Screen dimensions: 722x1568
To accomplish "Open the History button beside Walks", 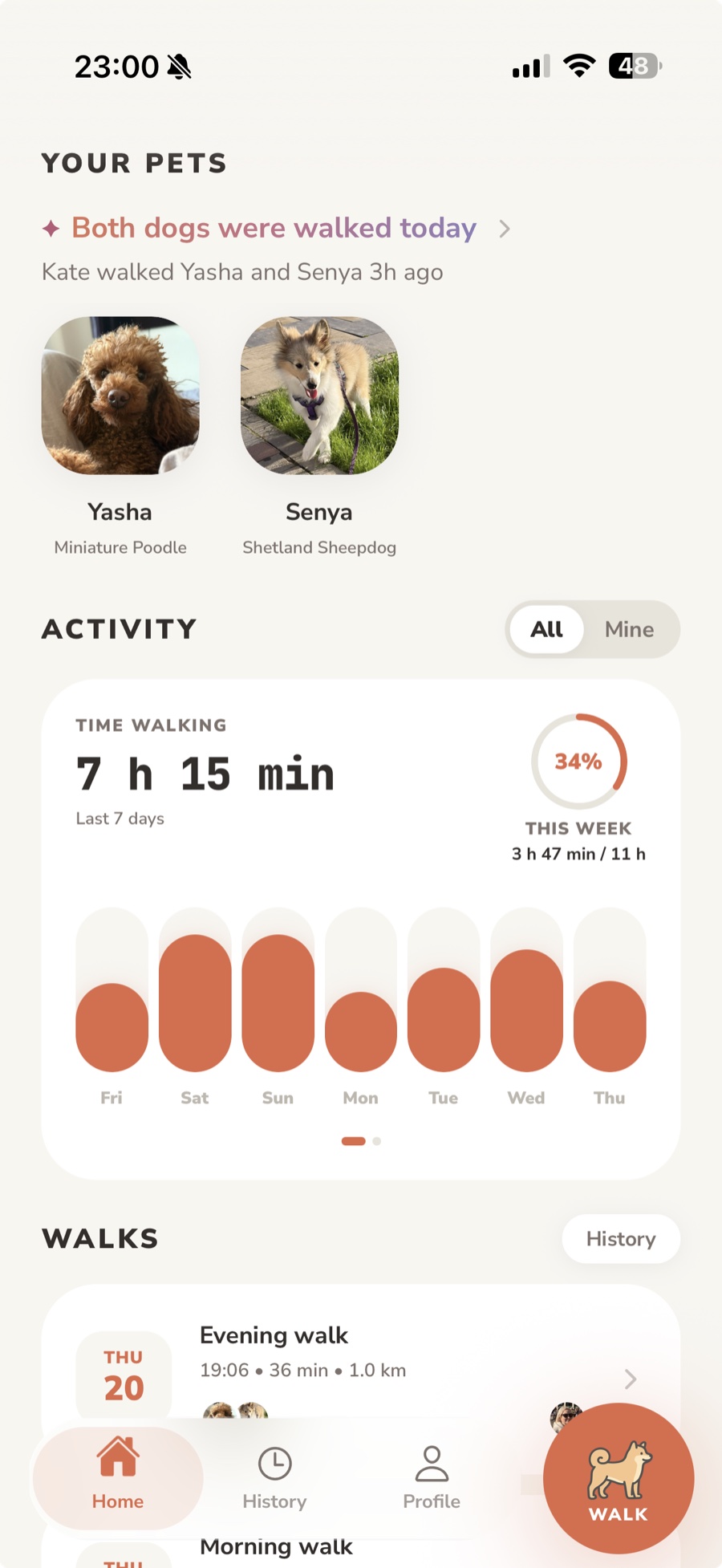I will 621,1239.
